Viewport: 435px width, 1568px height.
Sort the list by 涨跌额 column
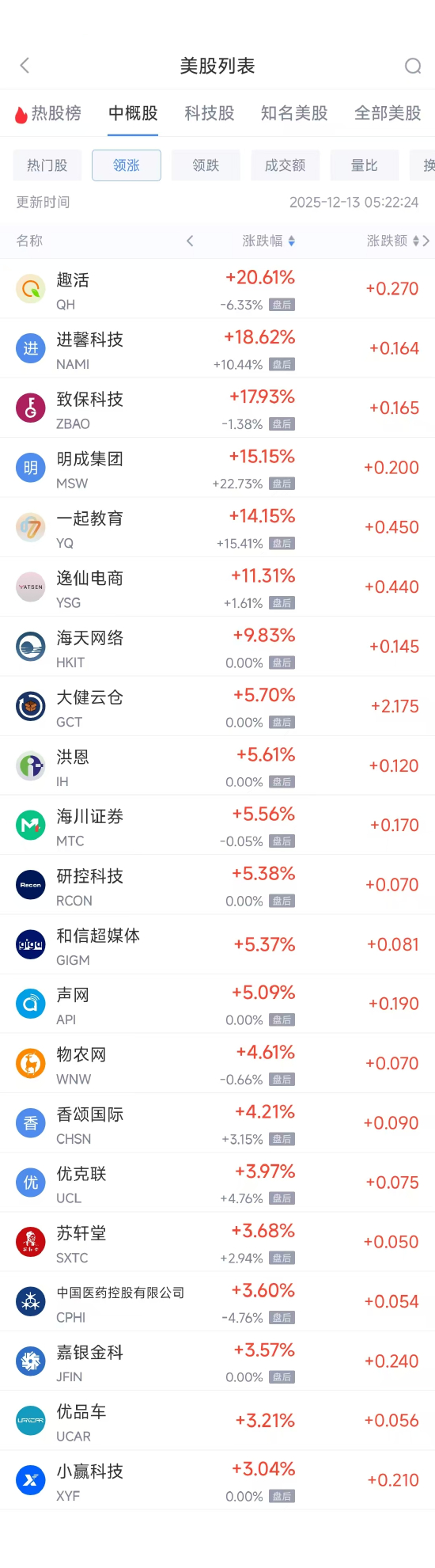(x=393, y=241)
